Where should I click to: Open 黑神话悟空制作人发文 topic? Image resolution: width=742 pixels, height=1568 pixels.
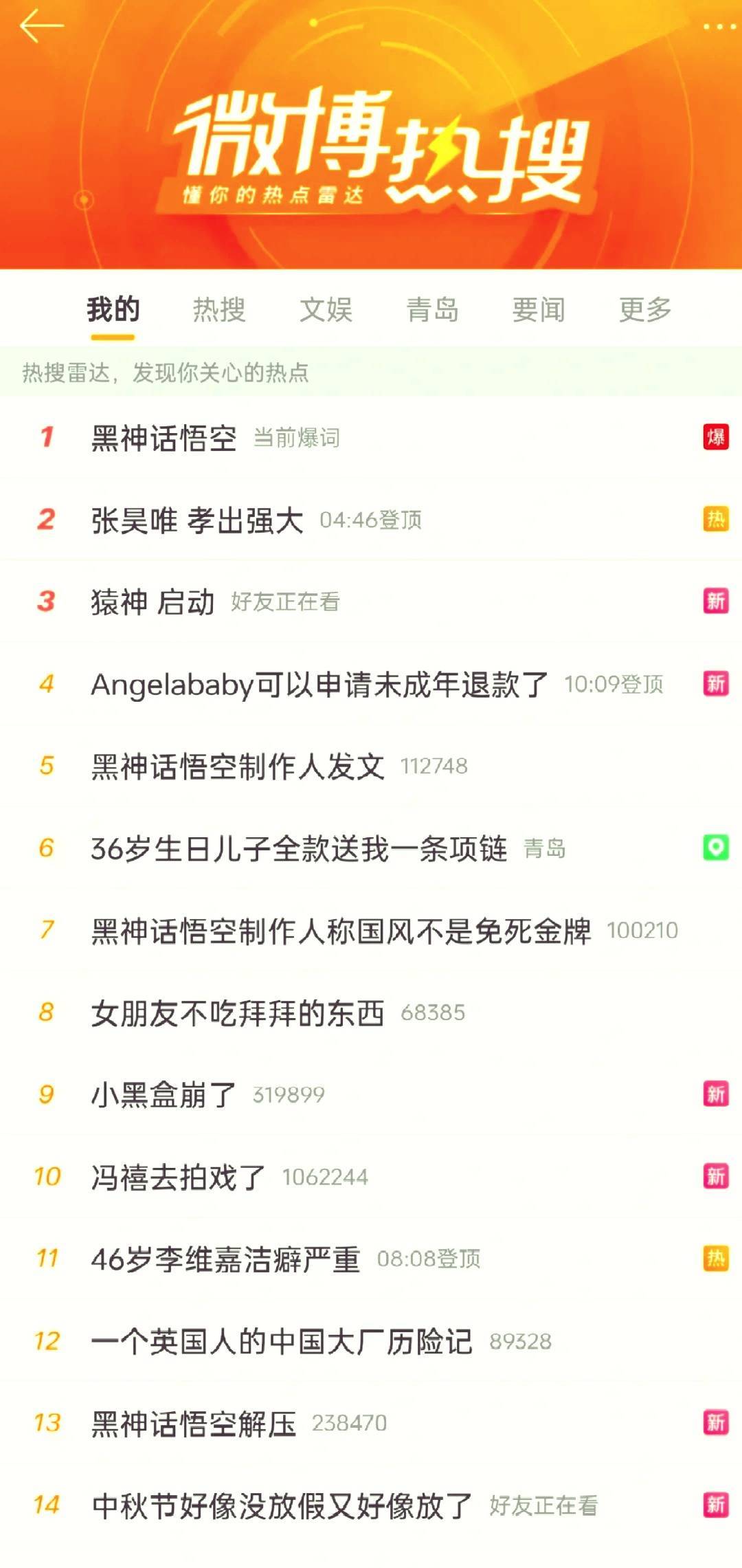[x=238, y=766]
